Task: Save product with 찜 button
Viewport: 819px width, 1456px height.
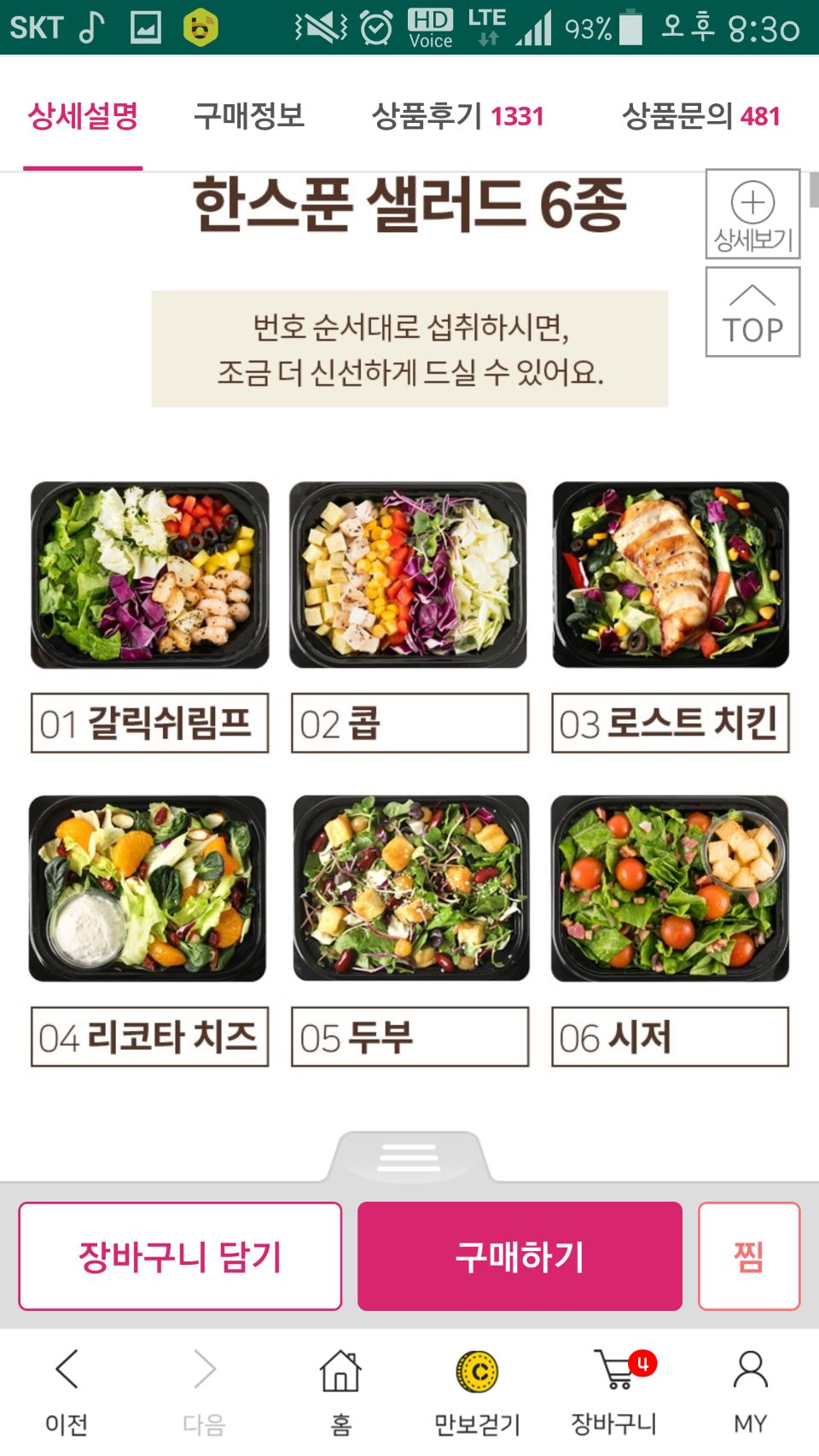Action: [748, 1256]
